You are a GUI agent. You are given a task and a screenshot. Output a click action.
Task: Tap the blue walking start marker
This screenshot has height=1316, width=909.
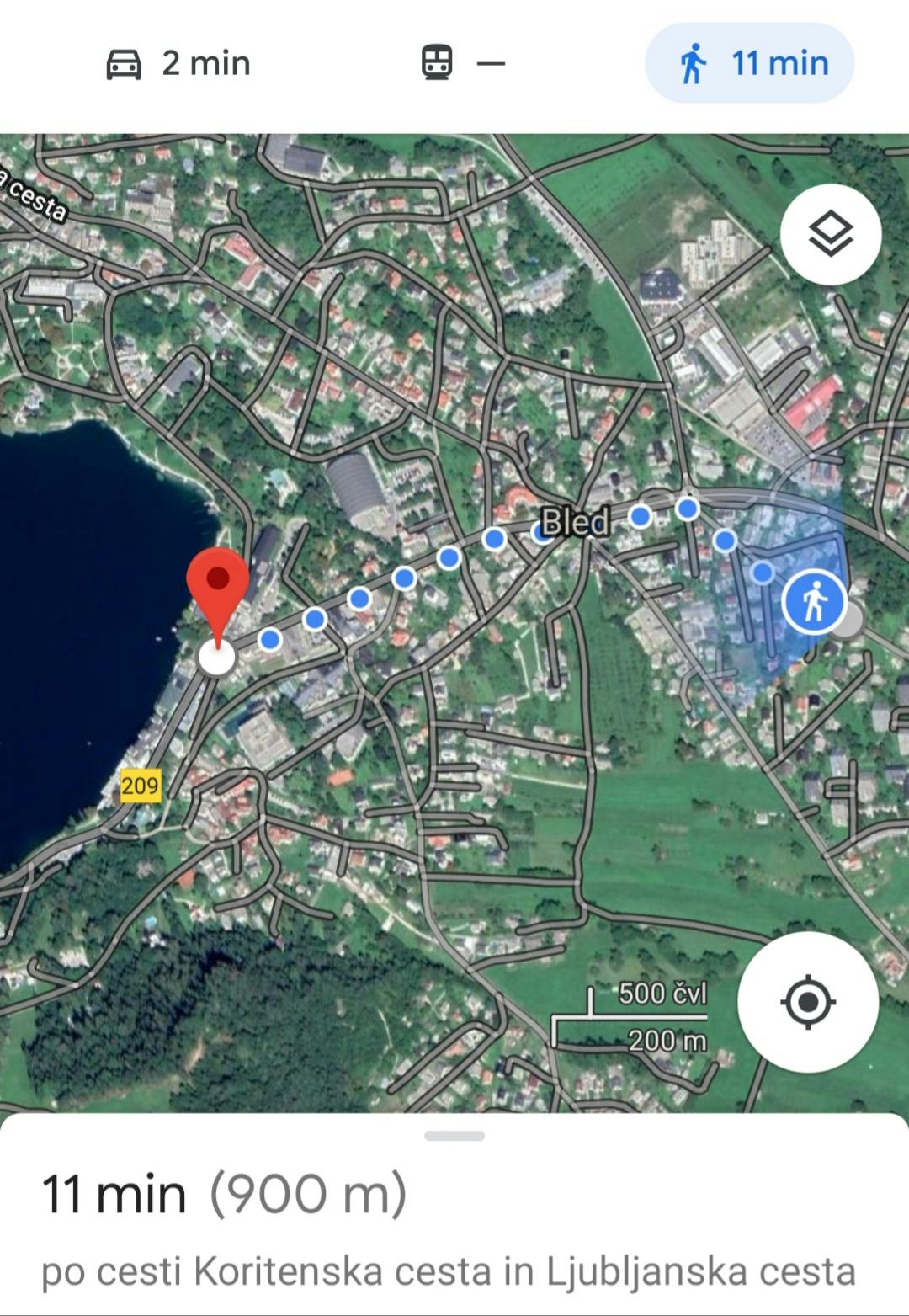(813, 603)
